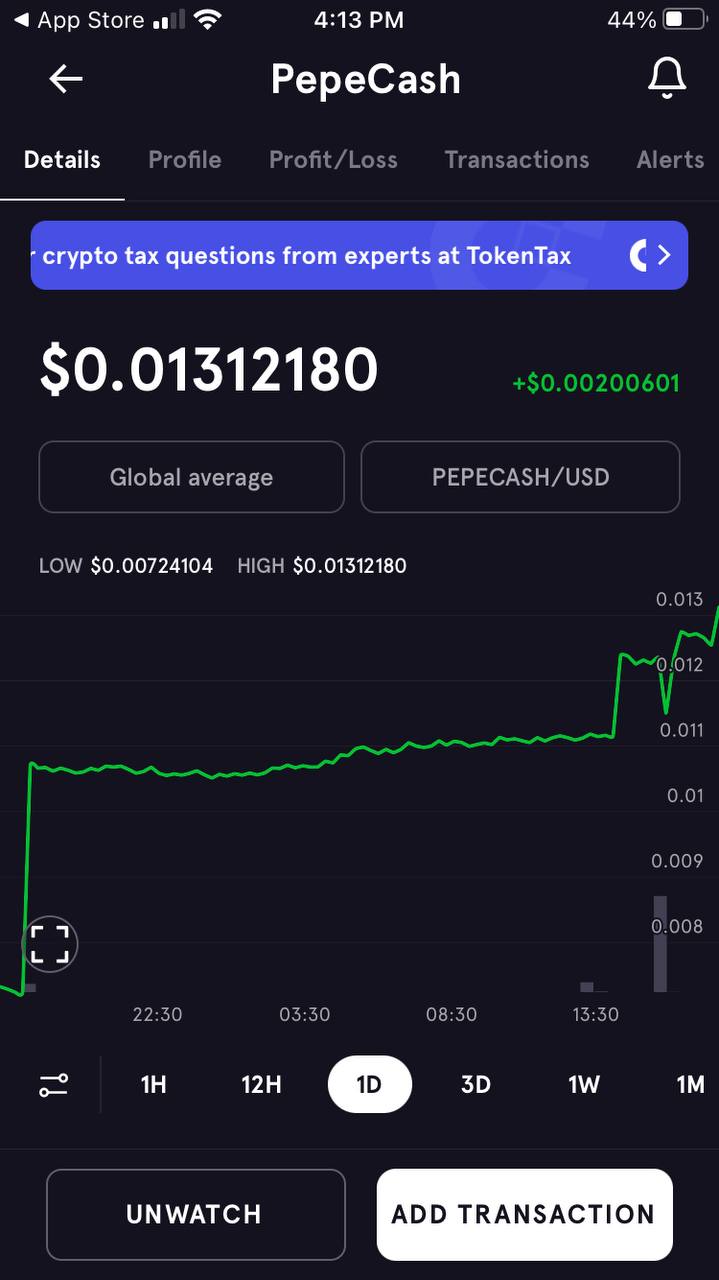Show the 3D chart range
This screenshot has width=719, height=1280.
click(x=476, y=1085)
